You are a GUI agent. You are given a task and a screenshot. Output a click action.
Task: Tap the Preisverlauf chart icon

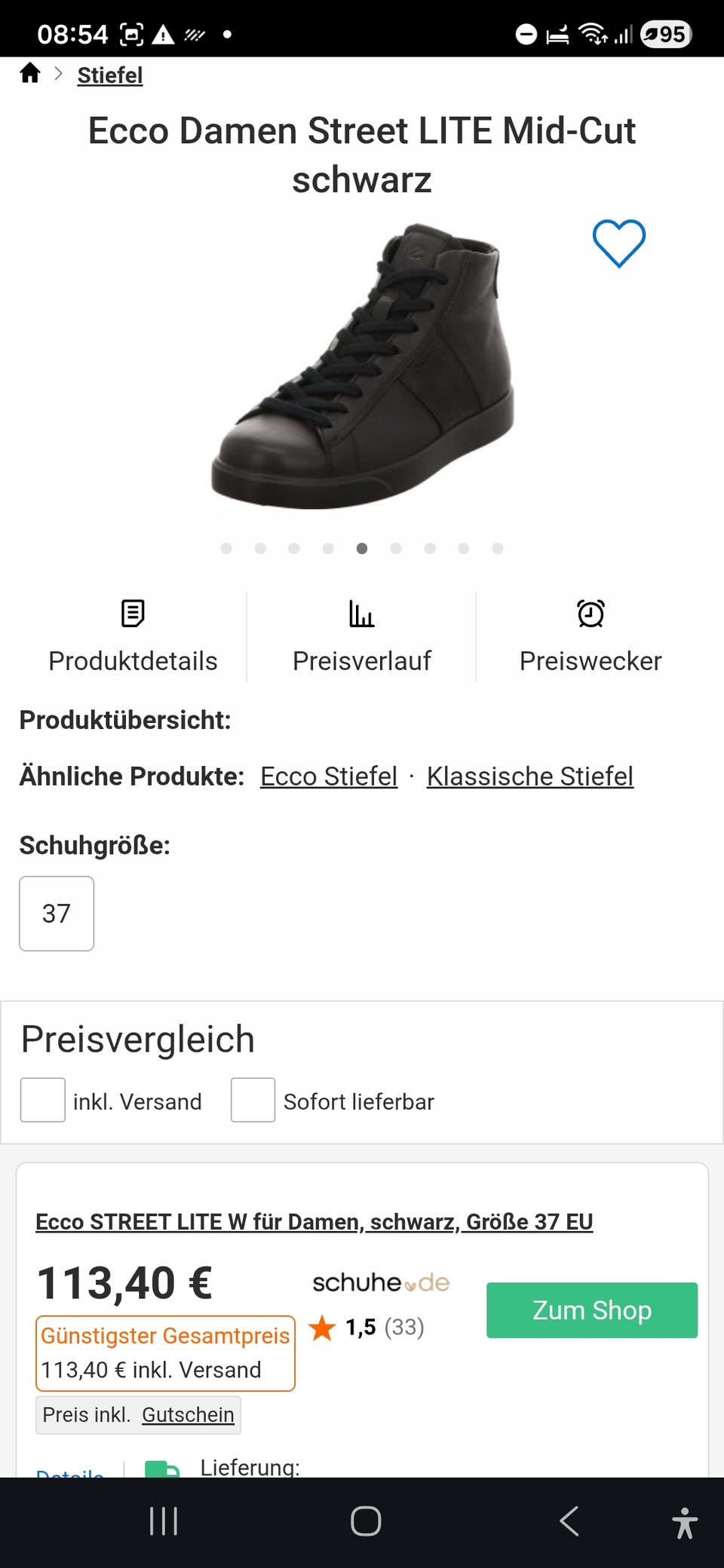(x=362, y=614)
